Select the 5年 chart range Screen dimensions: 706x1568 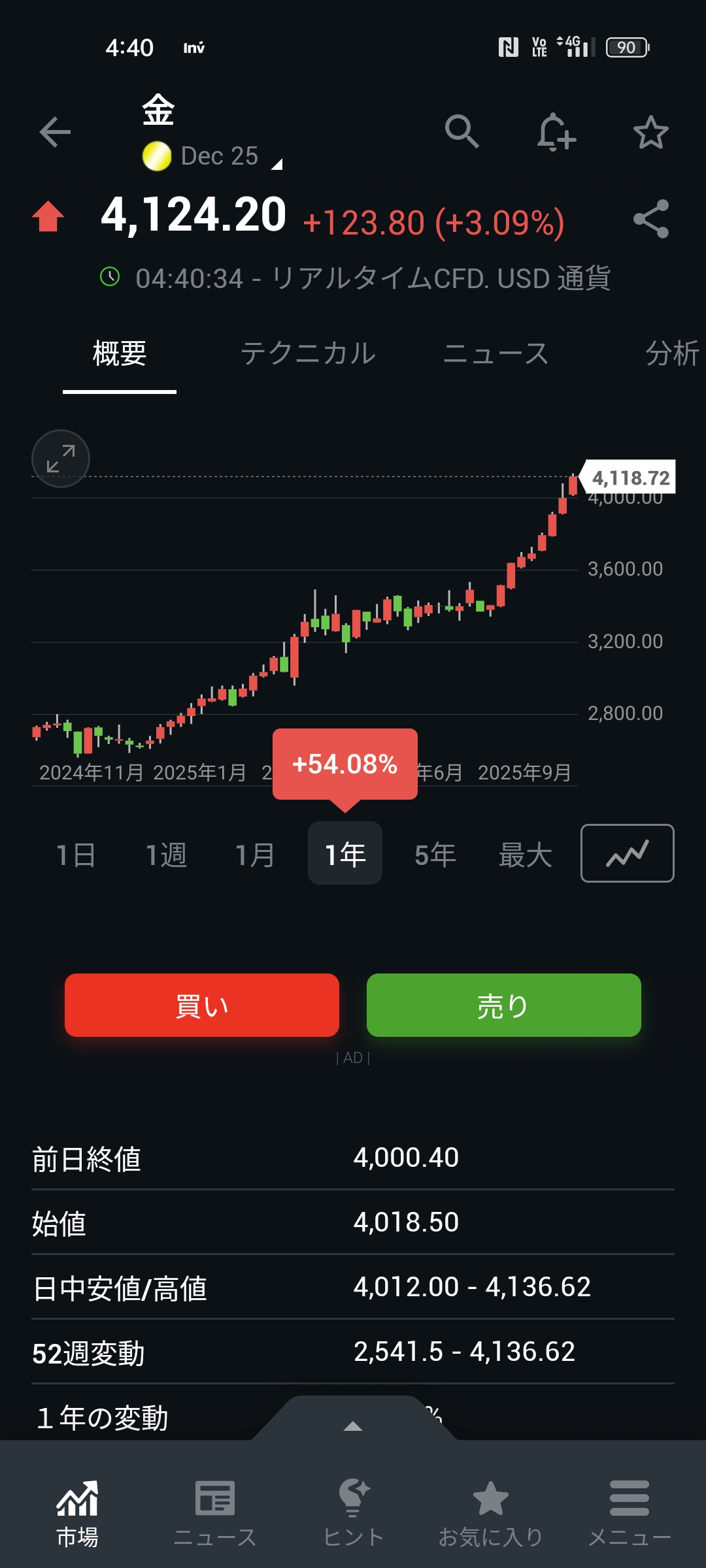pyautogui.click(x=435, y=855)
